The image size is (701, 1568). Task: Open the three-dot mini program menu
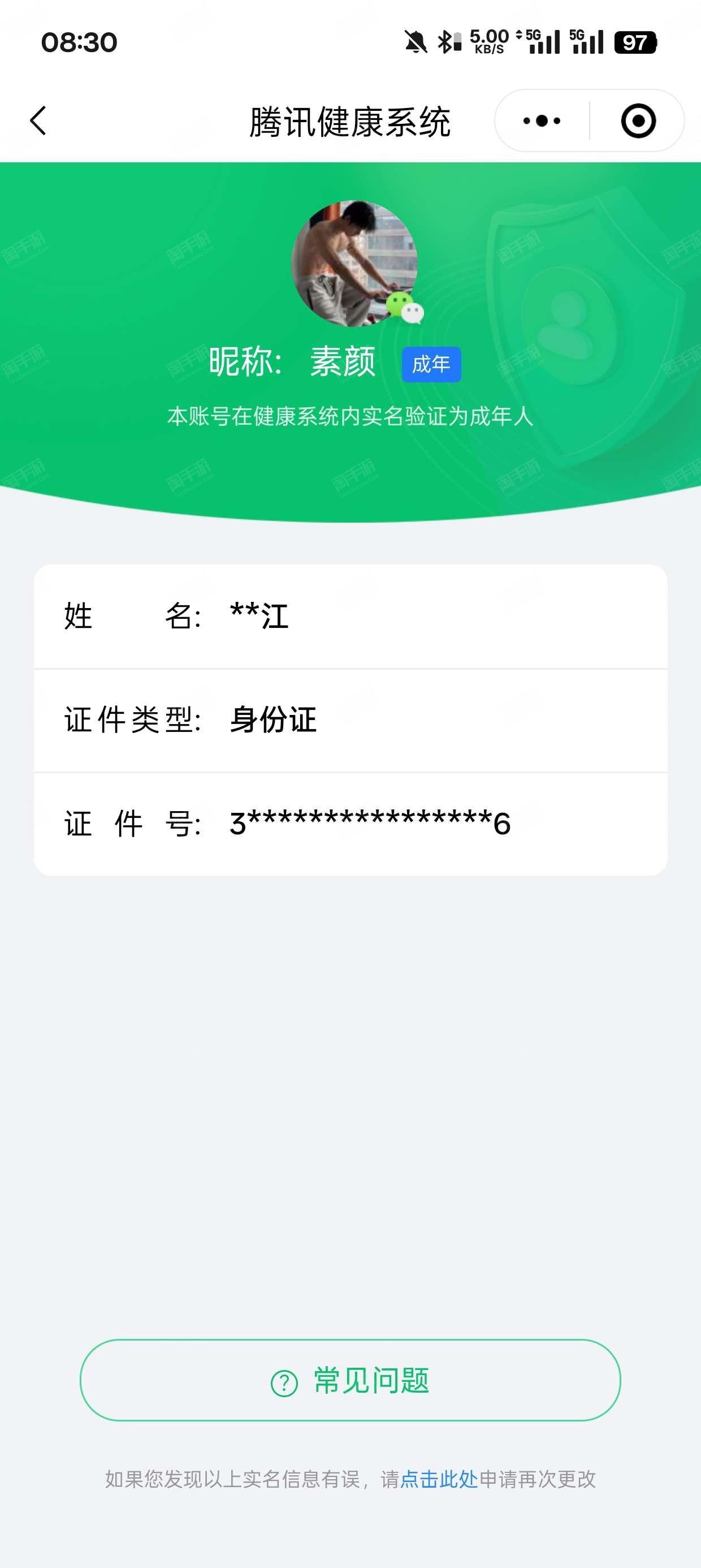click(542, 120)
